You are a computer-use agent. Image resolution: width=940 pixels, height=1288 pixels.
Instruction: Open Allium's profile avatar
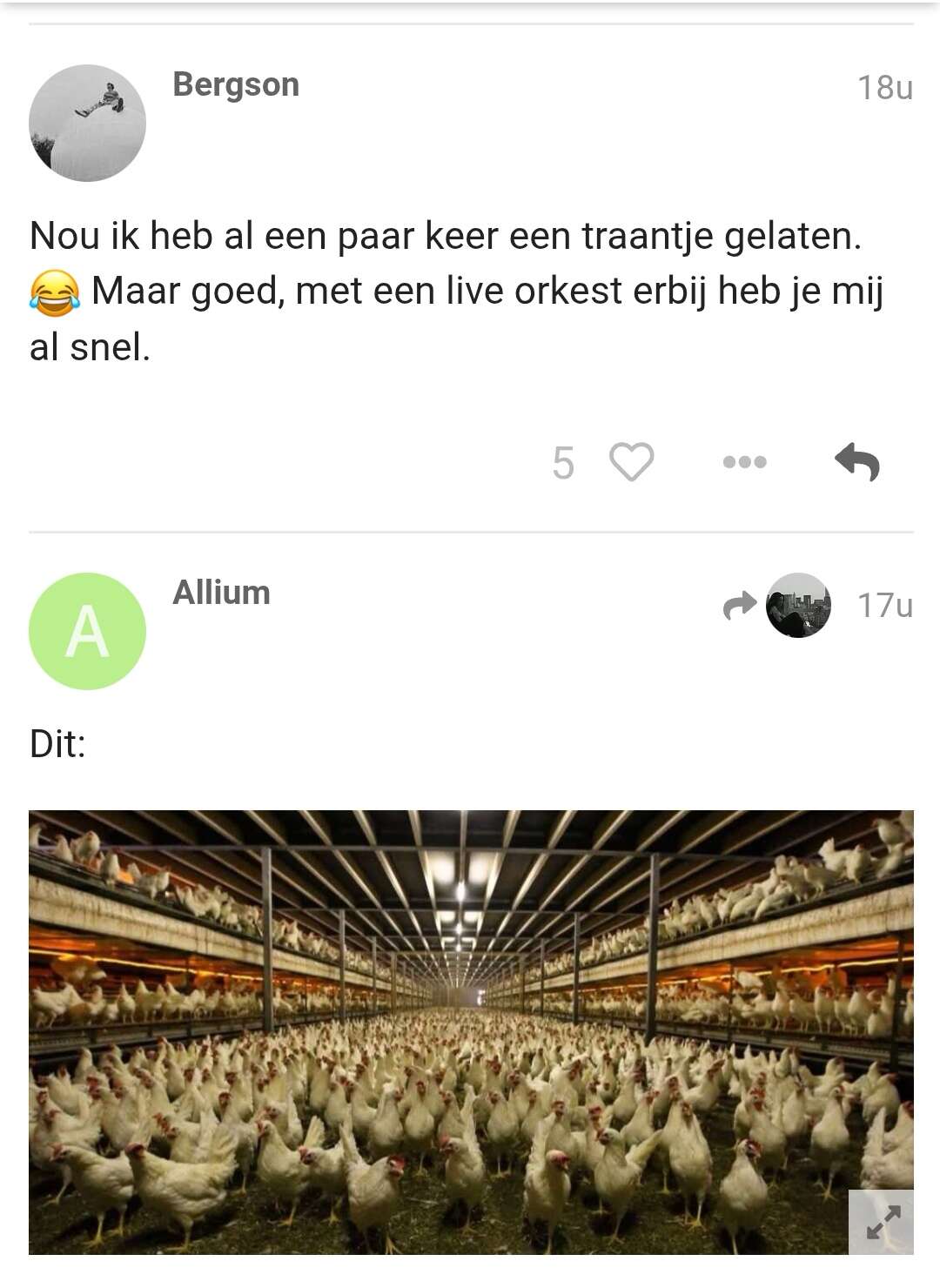(x=87, y=631)
